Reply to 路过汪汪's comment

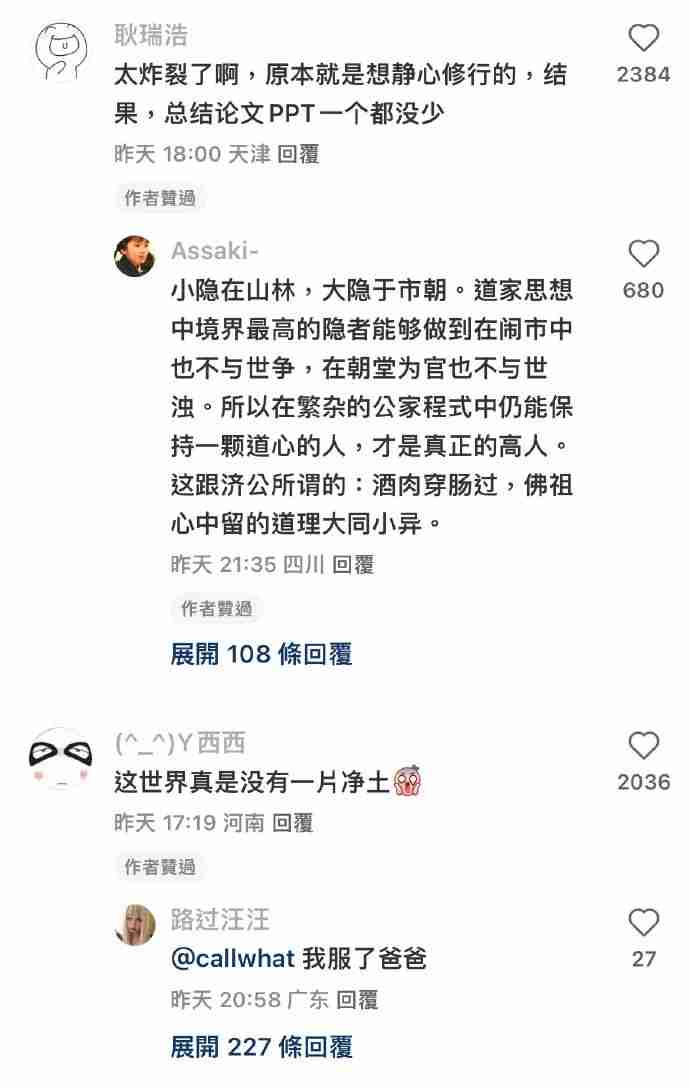(x=356, y=999)
